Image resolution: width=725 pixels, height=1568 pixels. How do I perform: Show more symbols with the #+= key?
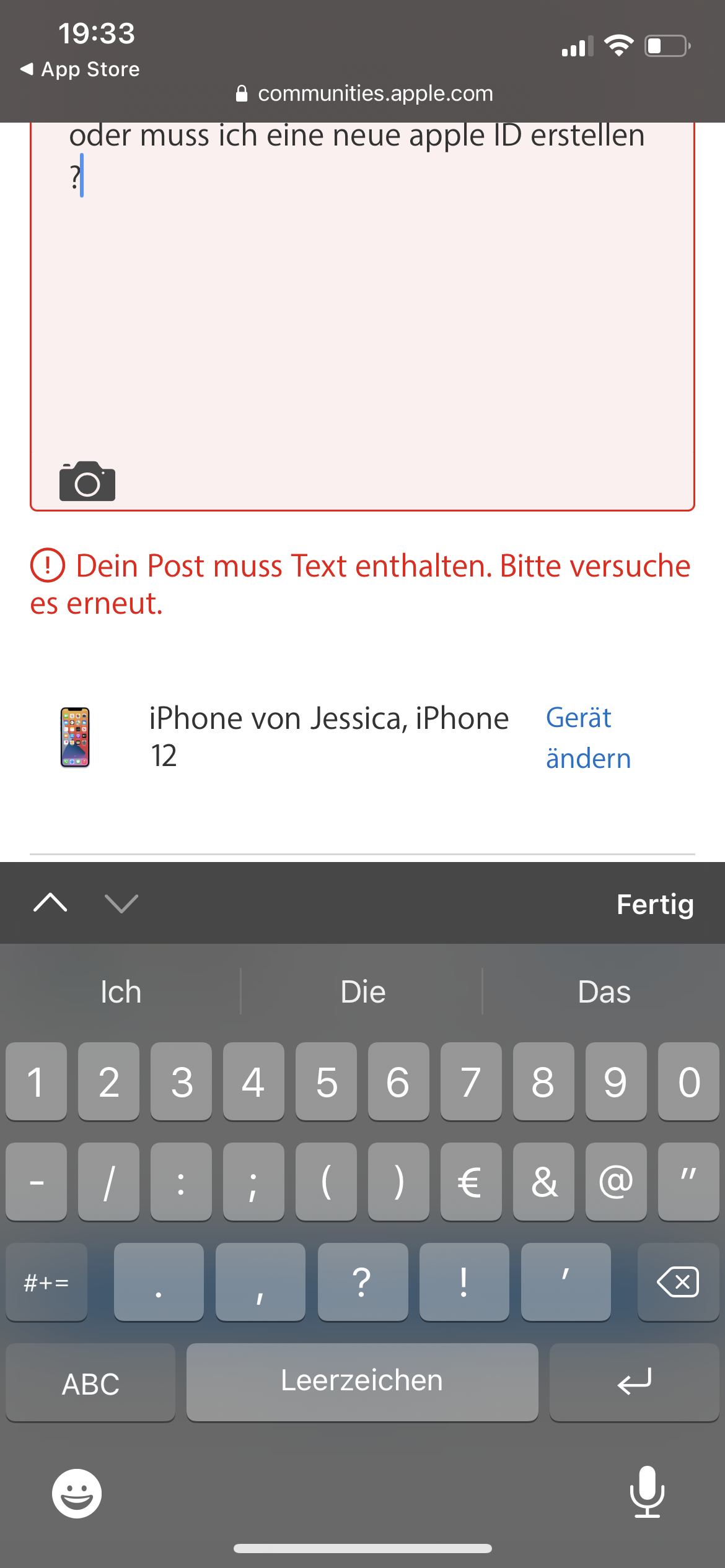coord(46,1281)
